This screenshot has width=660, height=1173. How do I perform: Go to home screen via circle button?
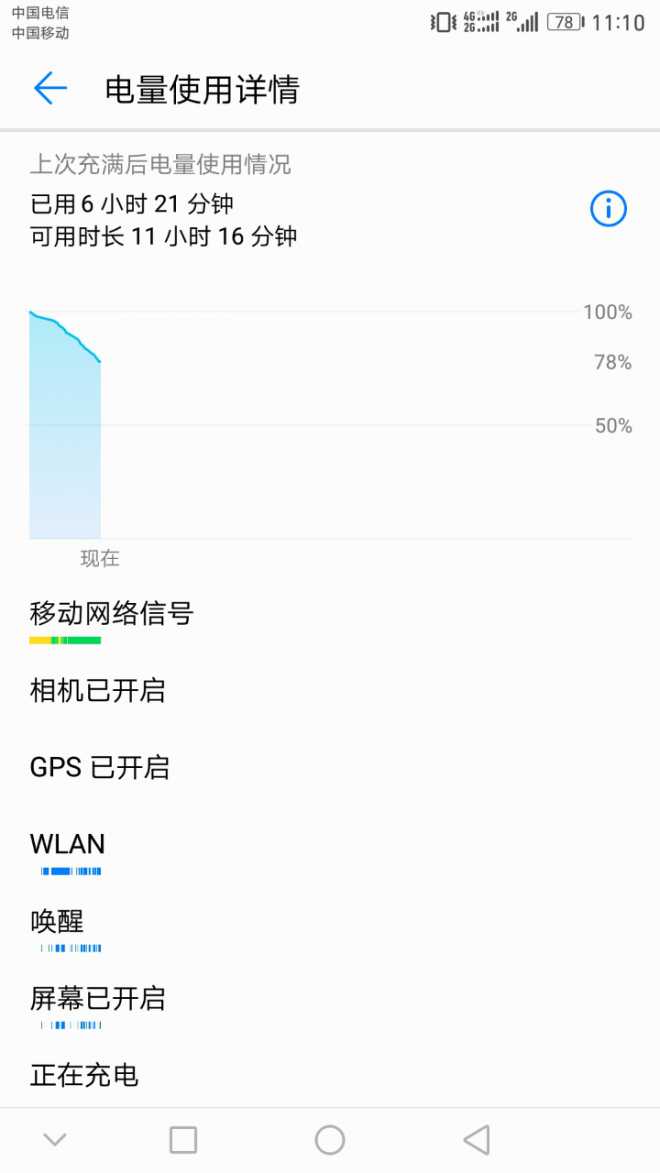tap(330, 1139)
